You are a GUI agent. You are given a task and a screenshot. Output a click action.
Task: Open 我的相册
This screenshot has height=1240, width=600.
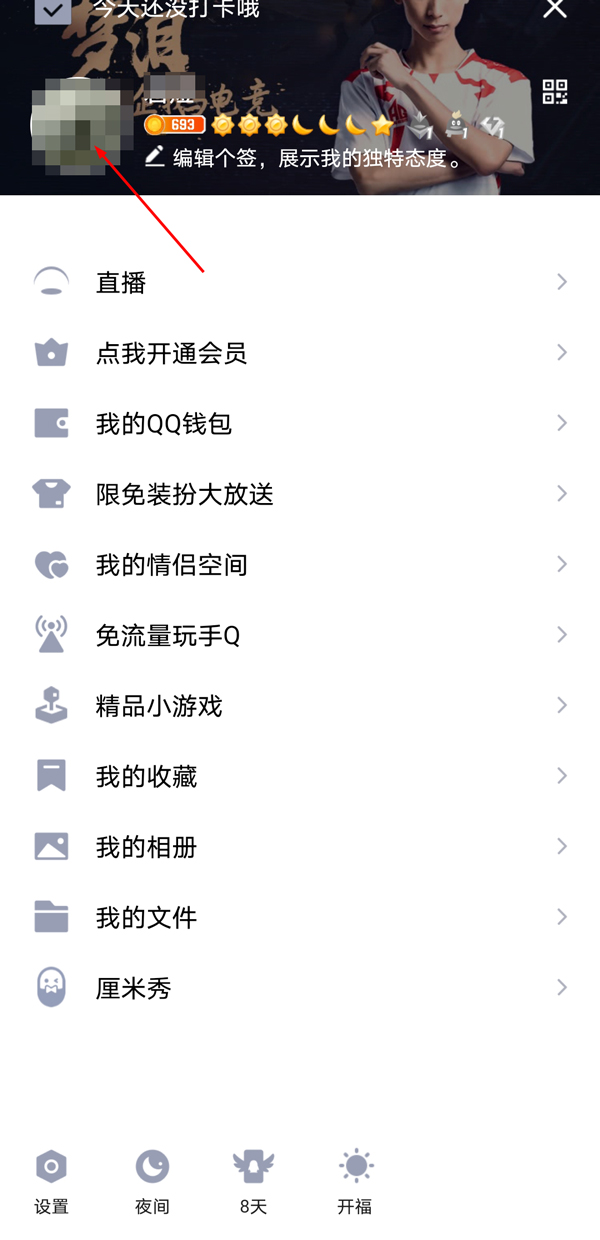click(300, 847)
